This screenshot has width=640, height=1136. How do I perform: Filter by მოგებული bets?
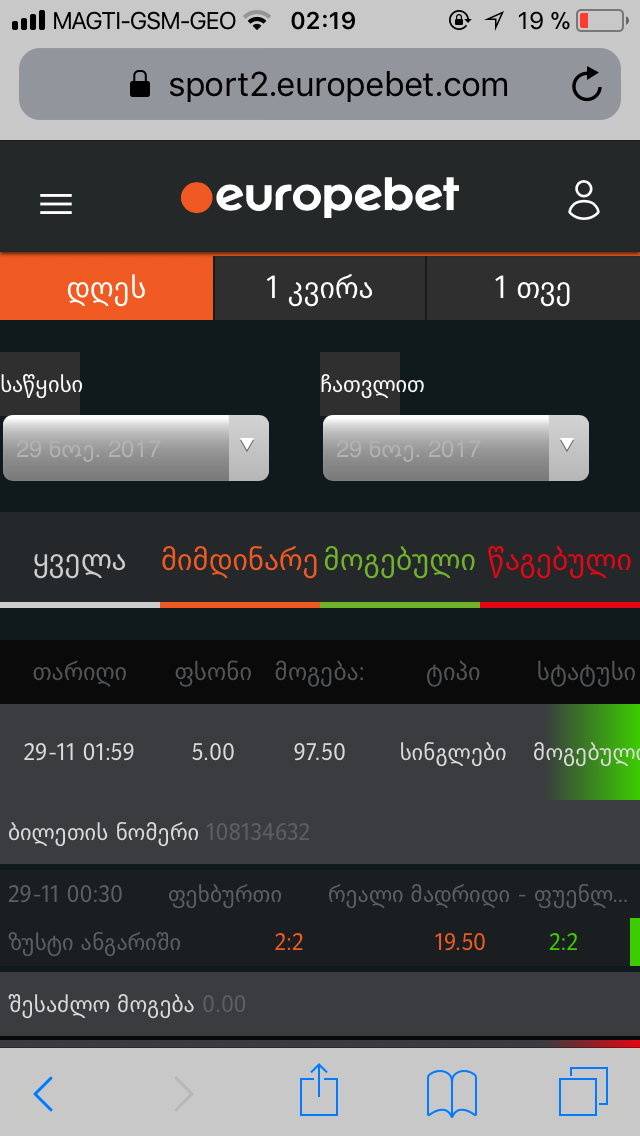399,562
